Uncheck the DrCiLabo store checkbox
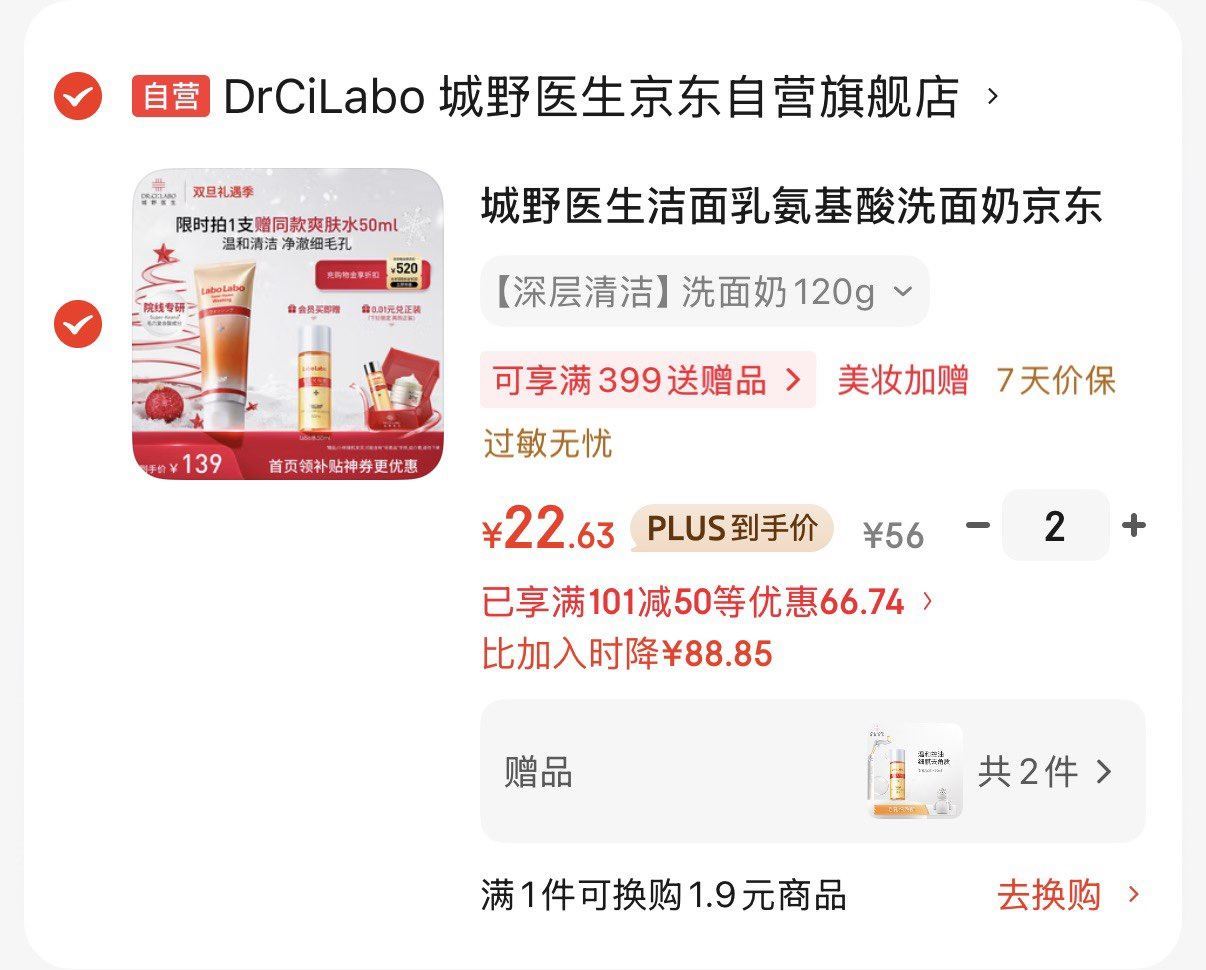This screenshot has height=970, width=1206. pyautogui.click(x=77, y=96)
